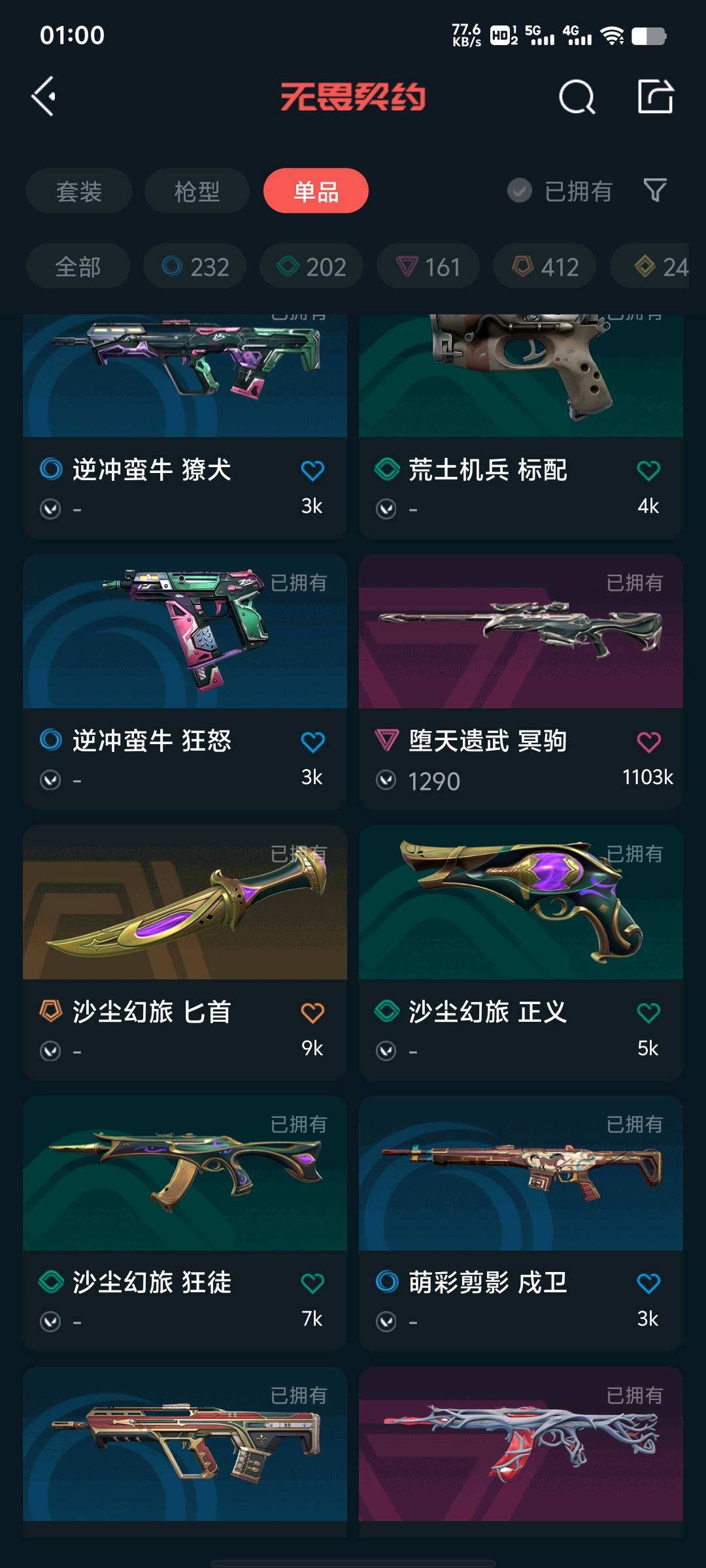The height and width of the screenshot is (1568, 706).
Task: Filter by the 412 orange tier chip
Action: point(545,267)
